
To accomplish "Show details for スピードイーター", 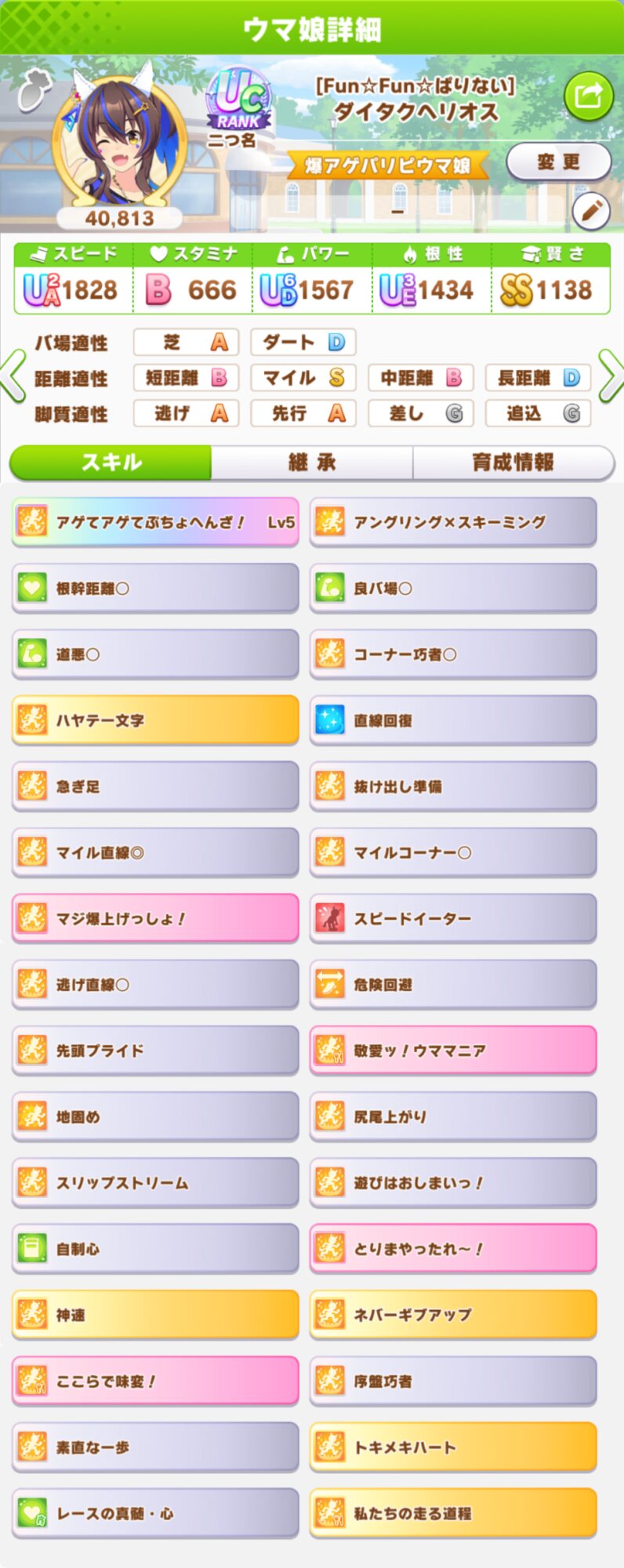I will (453, 918).
